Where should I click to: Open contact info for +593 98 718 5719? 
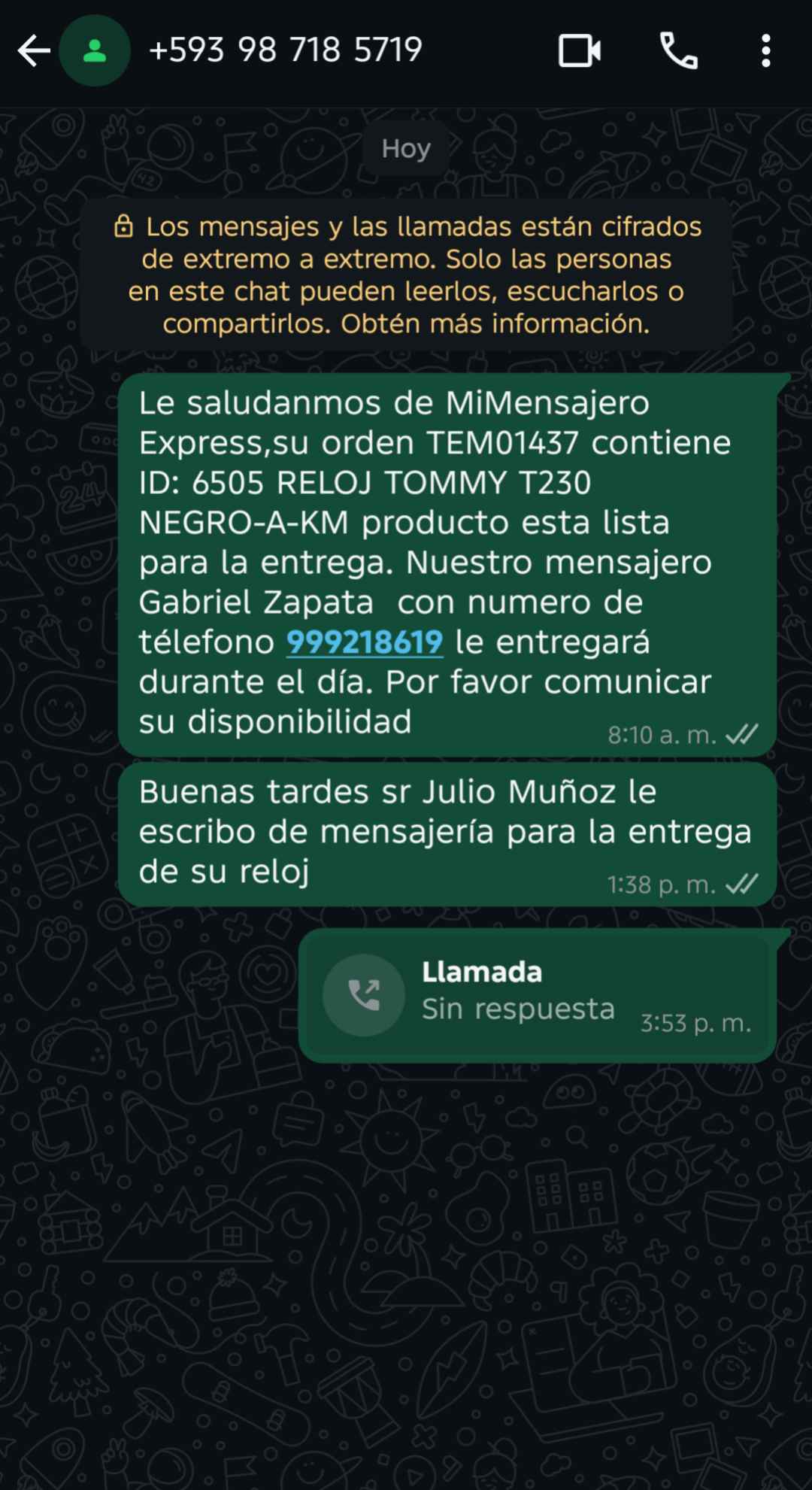[286, 51]
